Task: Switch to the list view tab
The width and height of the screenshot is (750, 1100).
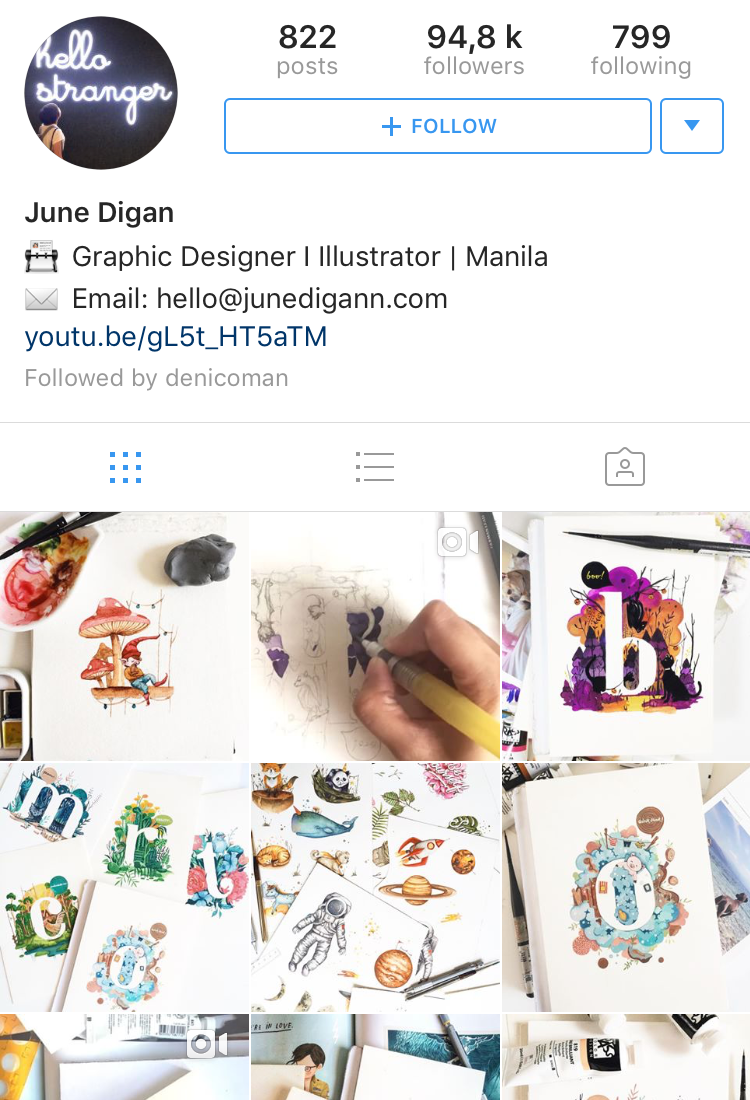Action: point(375,467)
